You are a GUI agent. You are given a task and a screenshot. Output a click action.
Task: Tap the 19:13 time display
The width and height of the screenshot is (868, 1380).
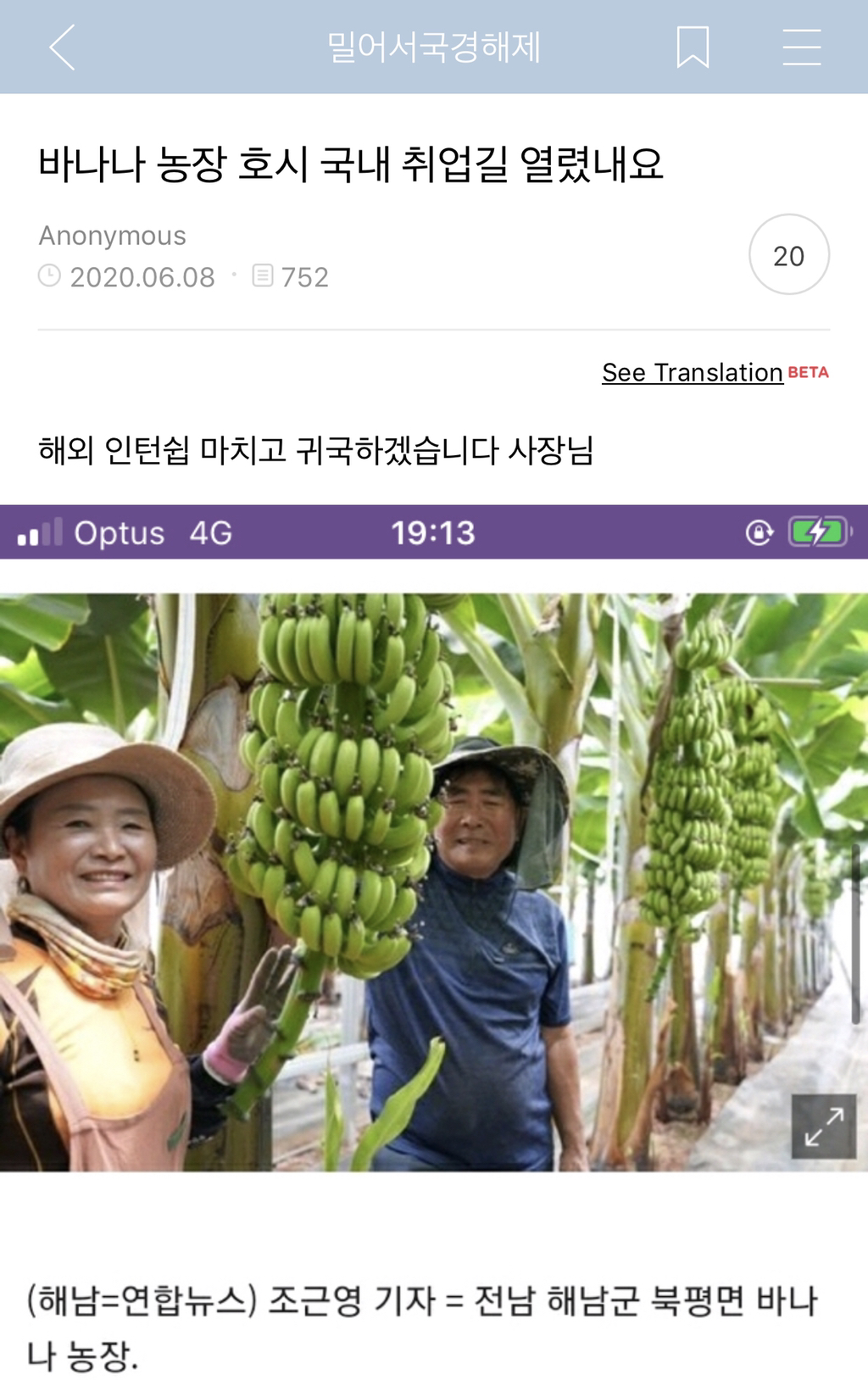pyautogui.click(x=434, y=532)
